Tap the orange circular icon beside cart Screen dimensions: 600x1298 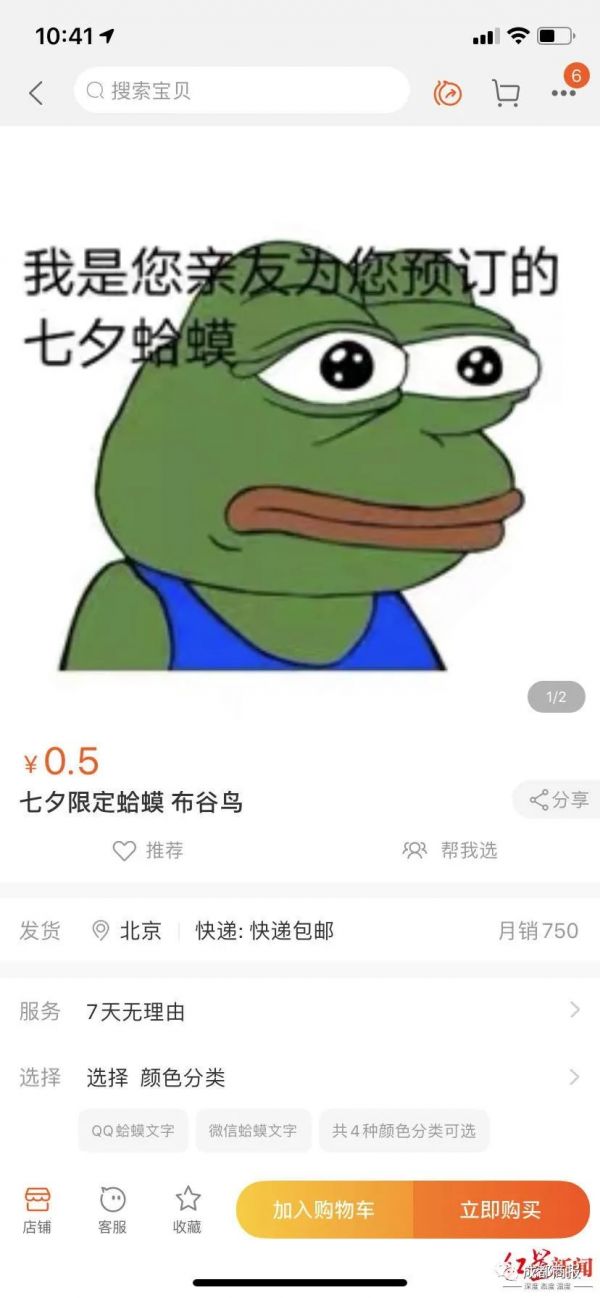[x=448, y=93]
